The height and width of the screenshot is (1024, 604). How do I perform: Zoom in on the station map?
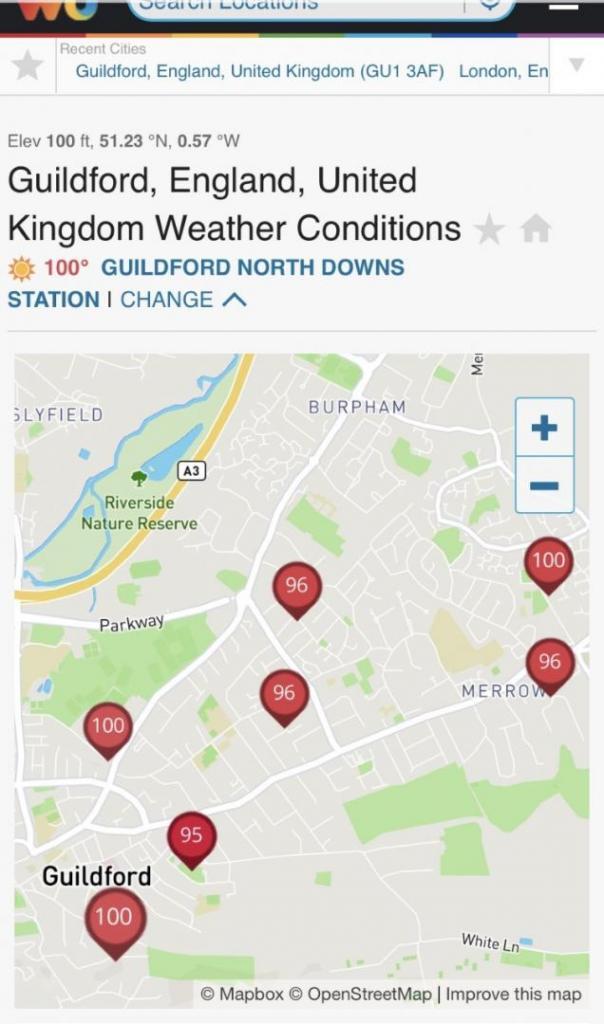click(x=545, y=428)
